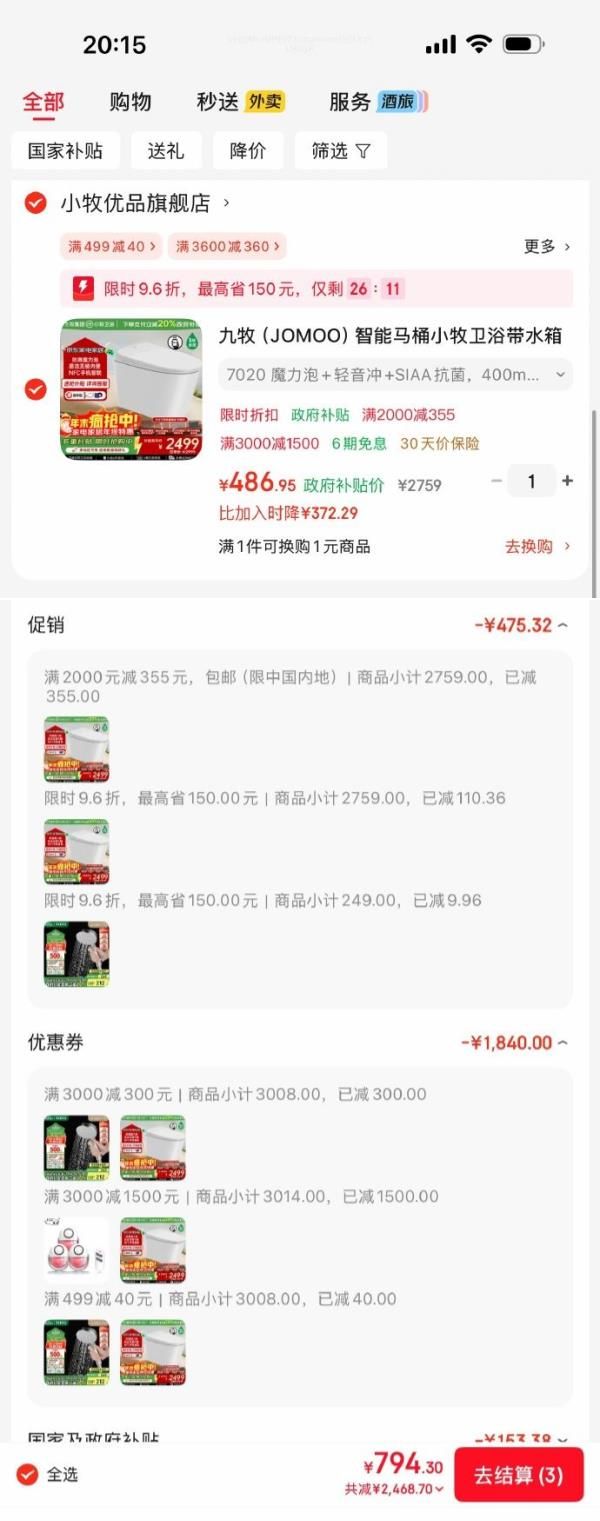Uncheck the 小牧优品旗舰店 store checkbox
Viewport: 600px width, 1521px height.
35,203
